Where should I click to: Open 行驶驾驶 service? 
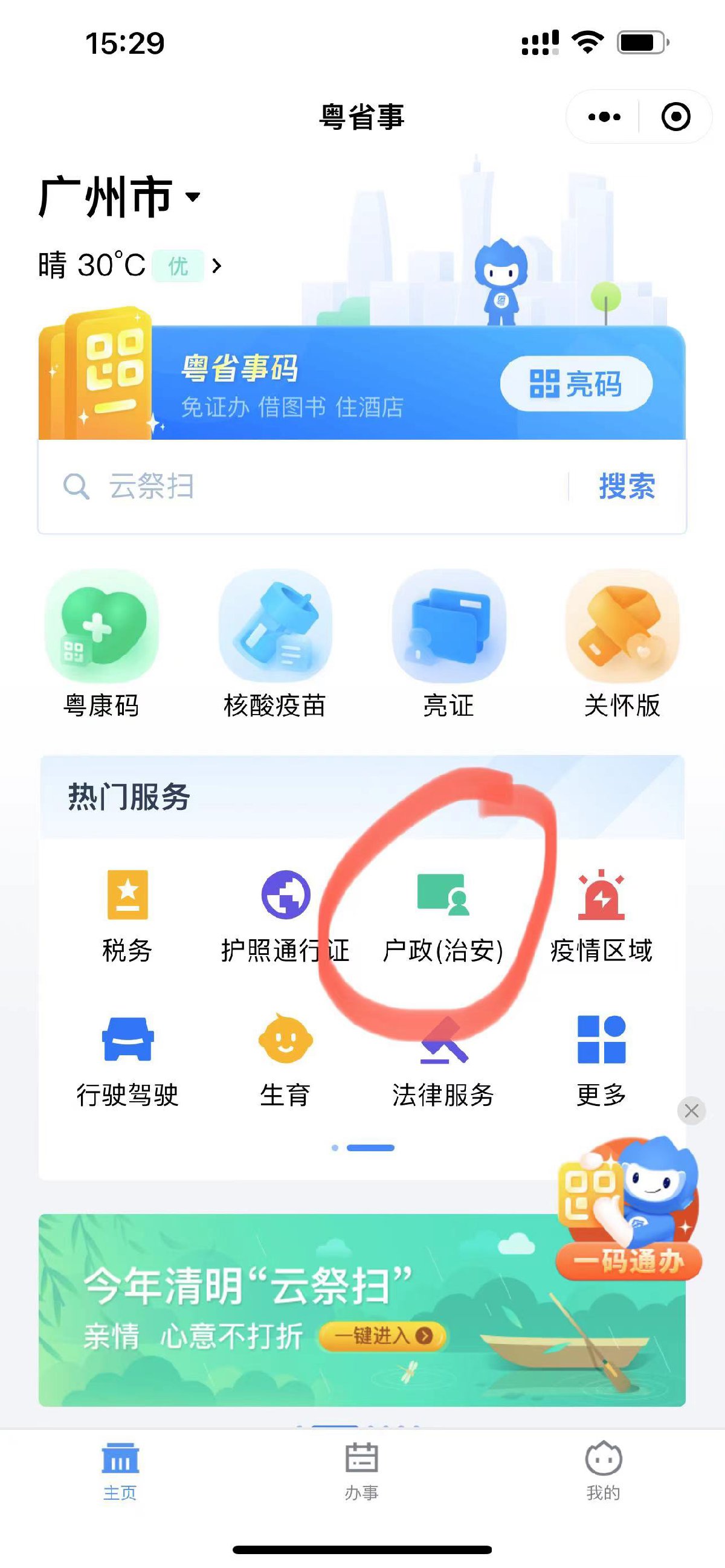127,1061
